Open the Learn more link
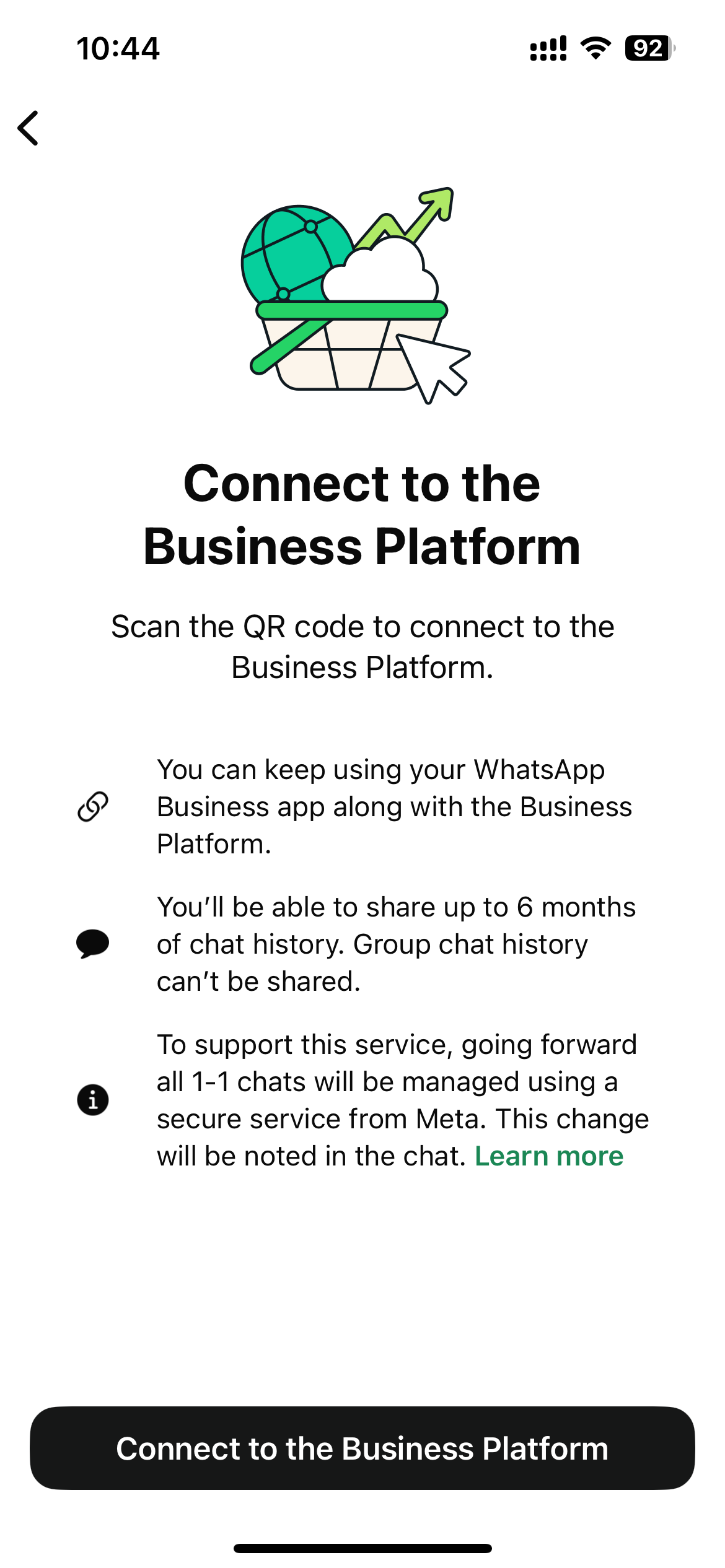The image size is (725, 1568). [x=548, y=1156]
